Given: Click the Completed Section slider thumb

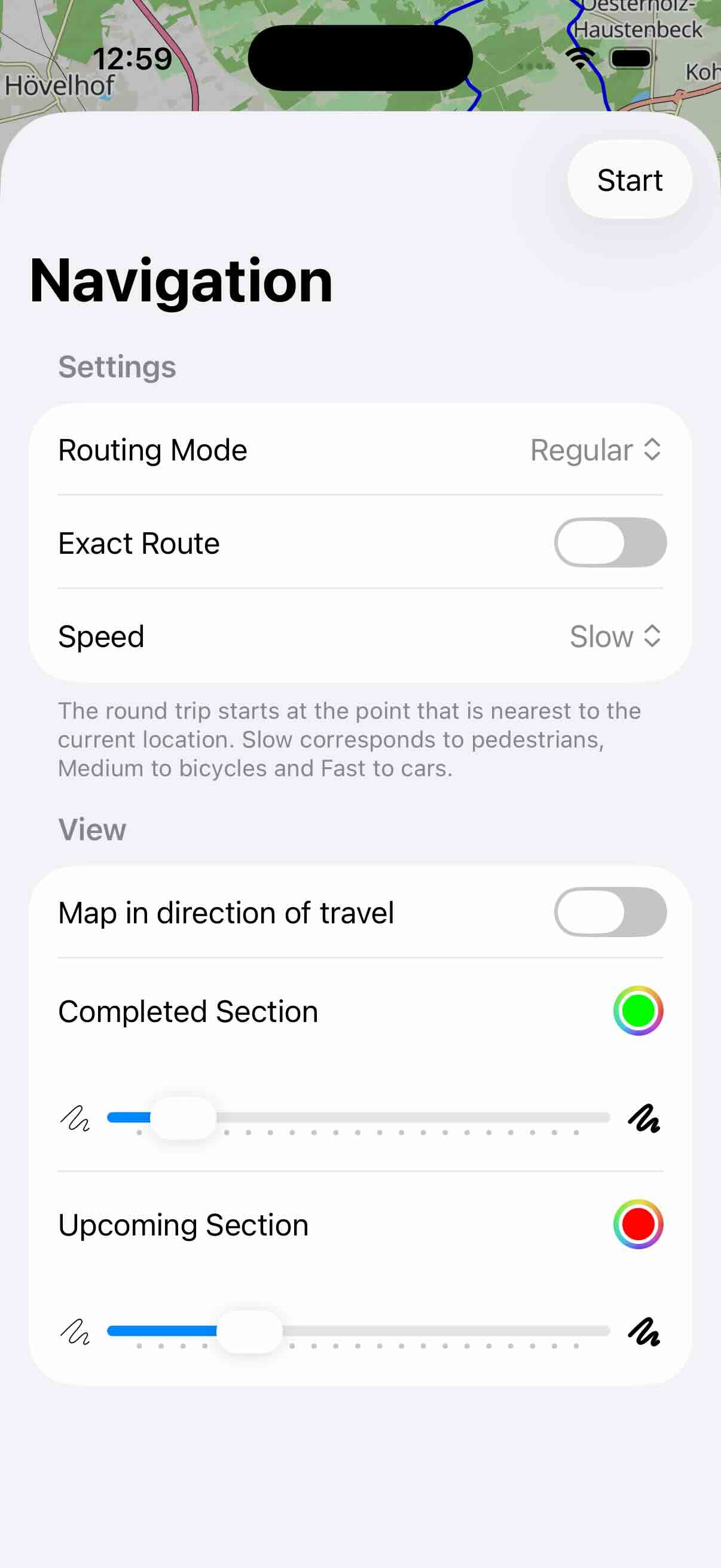Looking at the screenshot, I should (185, 1118).
